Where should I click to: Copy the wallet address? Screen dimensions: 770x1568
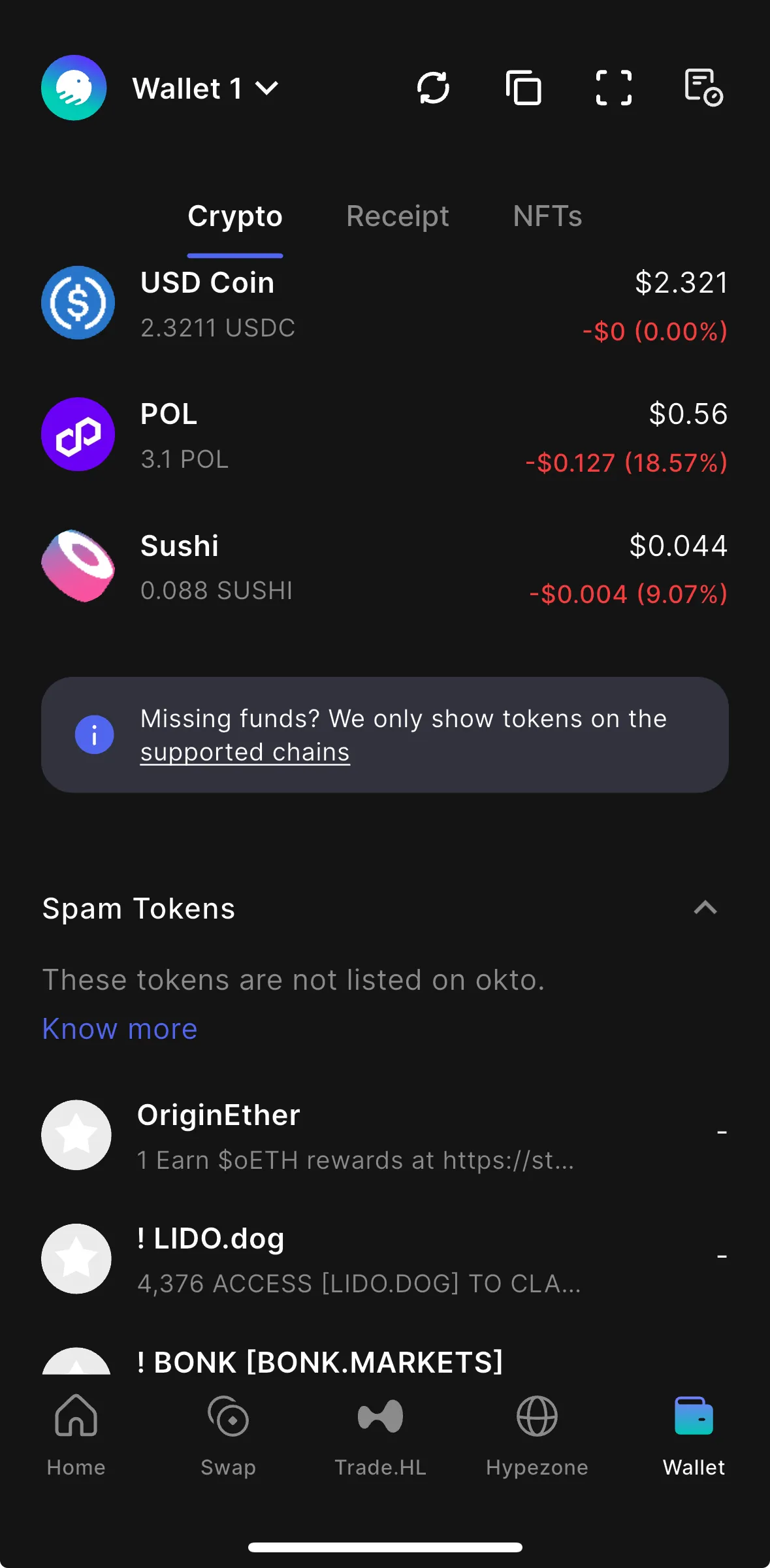click(x=523, y=88)
